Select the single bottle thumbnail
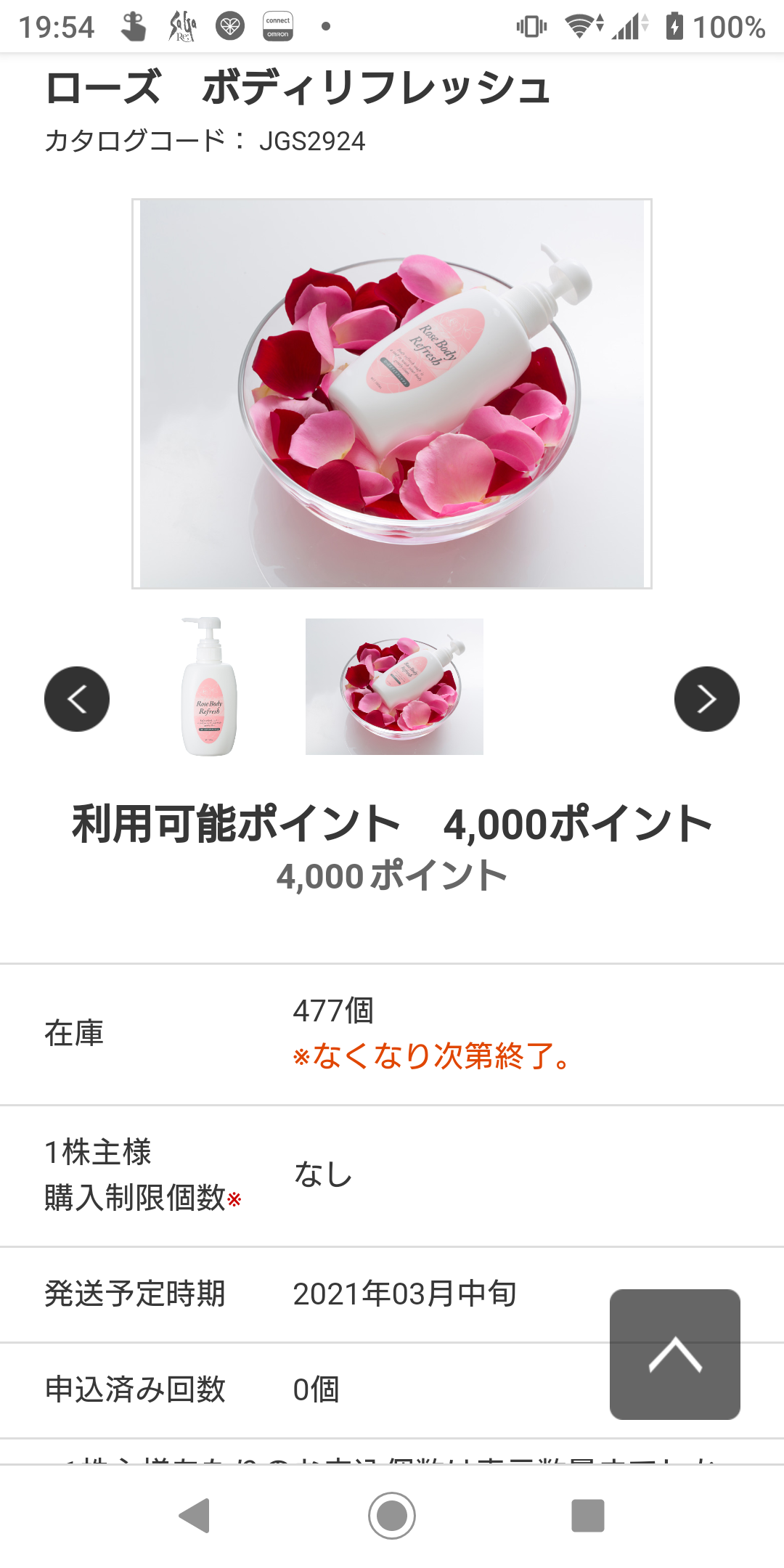Screen dimensions: 784x1568 point(209,687)
